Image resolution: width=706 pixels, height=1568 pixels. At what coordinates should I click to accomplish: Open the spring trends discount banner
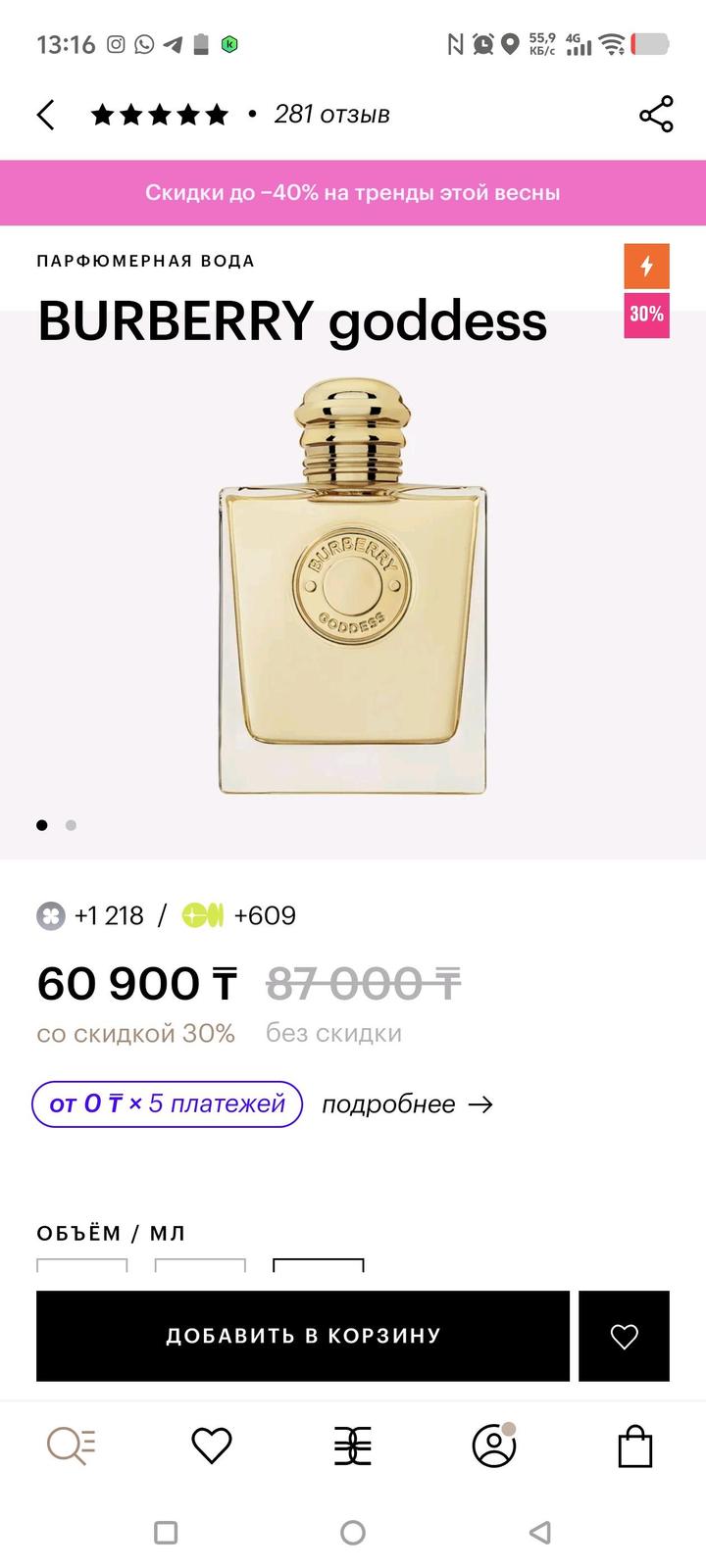click(x=353, y=193)
